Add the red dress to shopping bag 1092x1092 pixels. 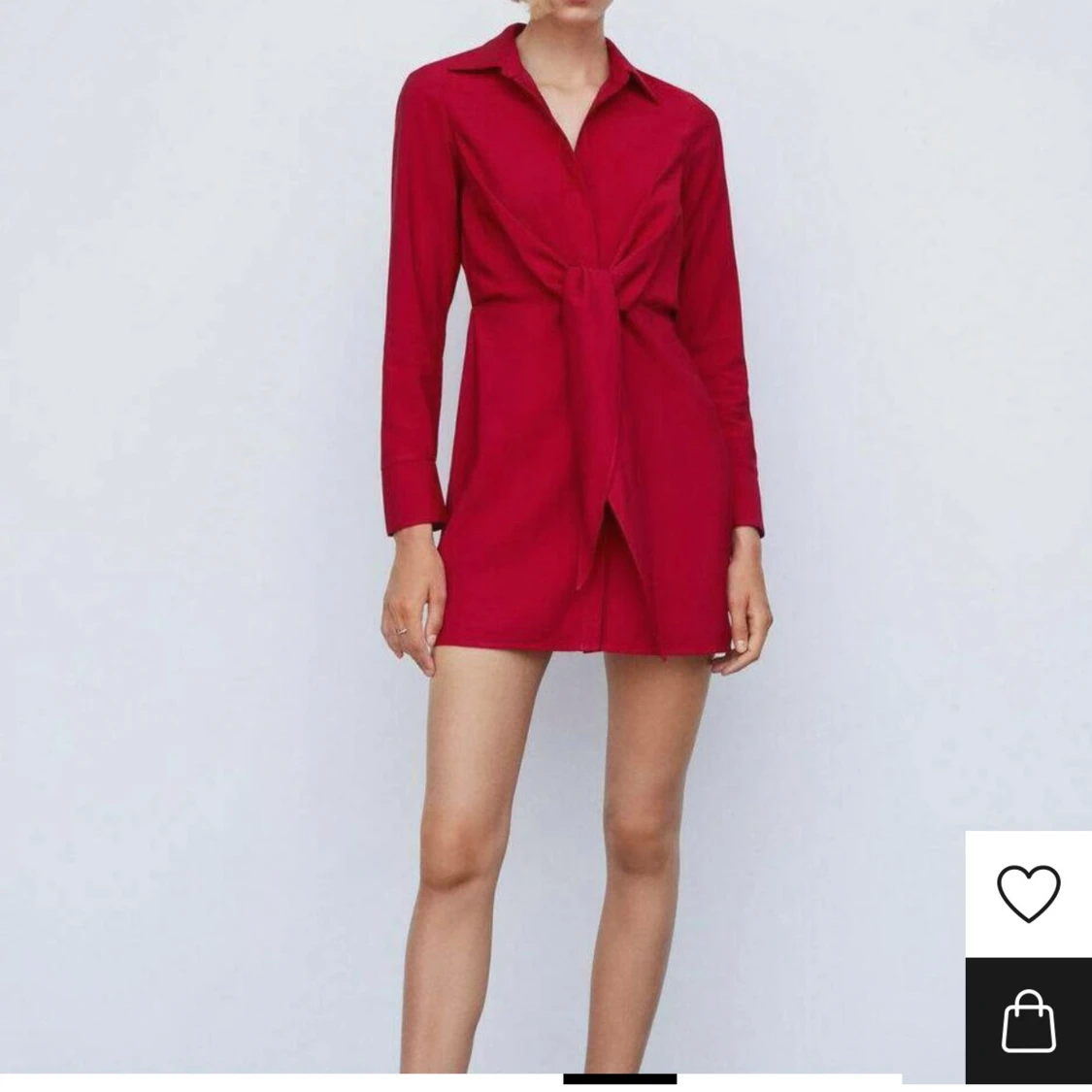click(x=1029, y=1020)
